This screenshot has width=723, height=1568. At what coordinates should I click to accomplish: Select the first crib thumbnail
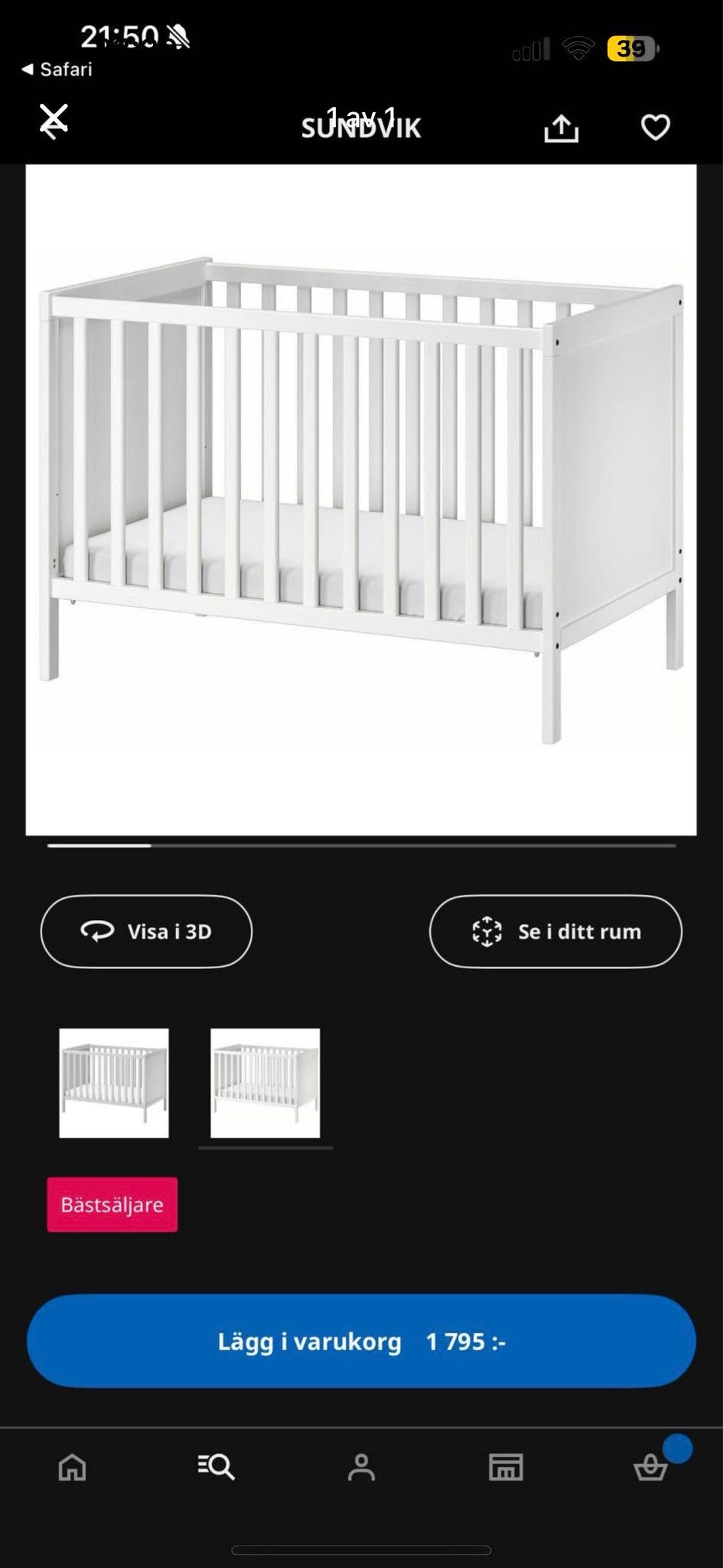pyautogui.click(x=114, y=1083)
